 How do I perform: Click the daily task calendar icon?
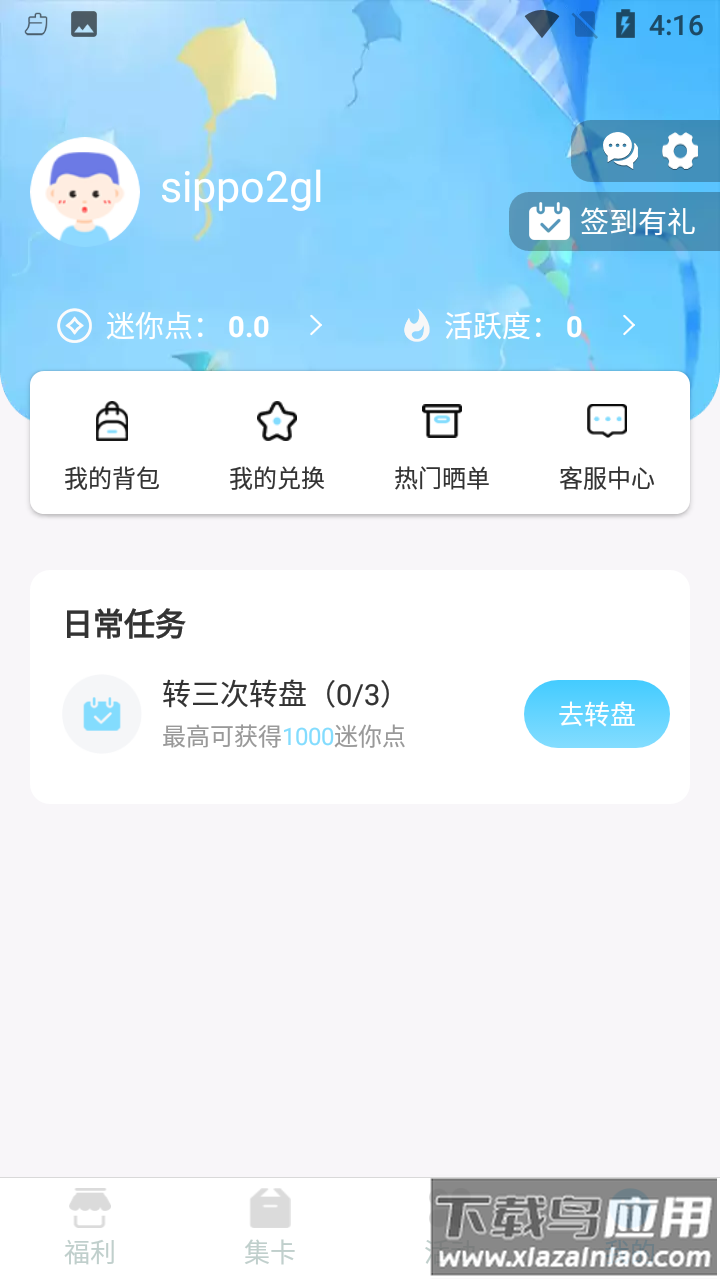pyautogui.click(x=101, y=713)
